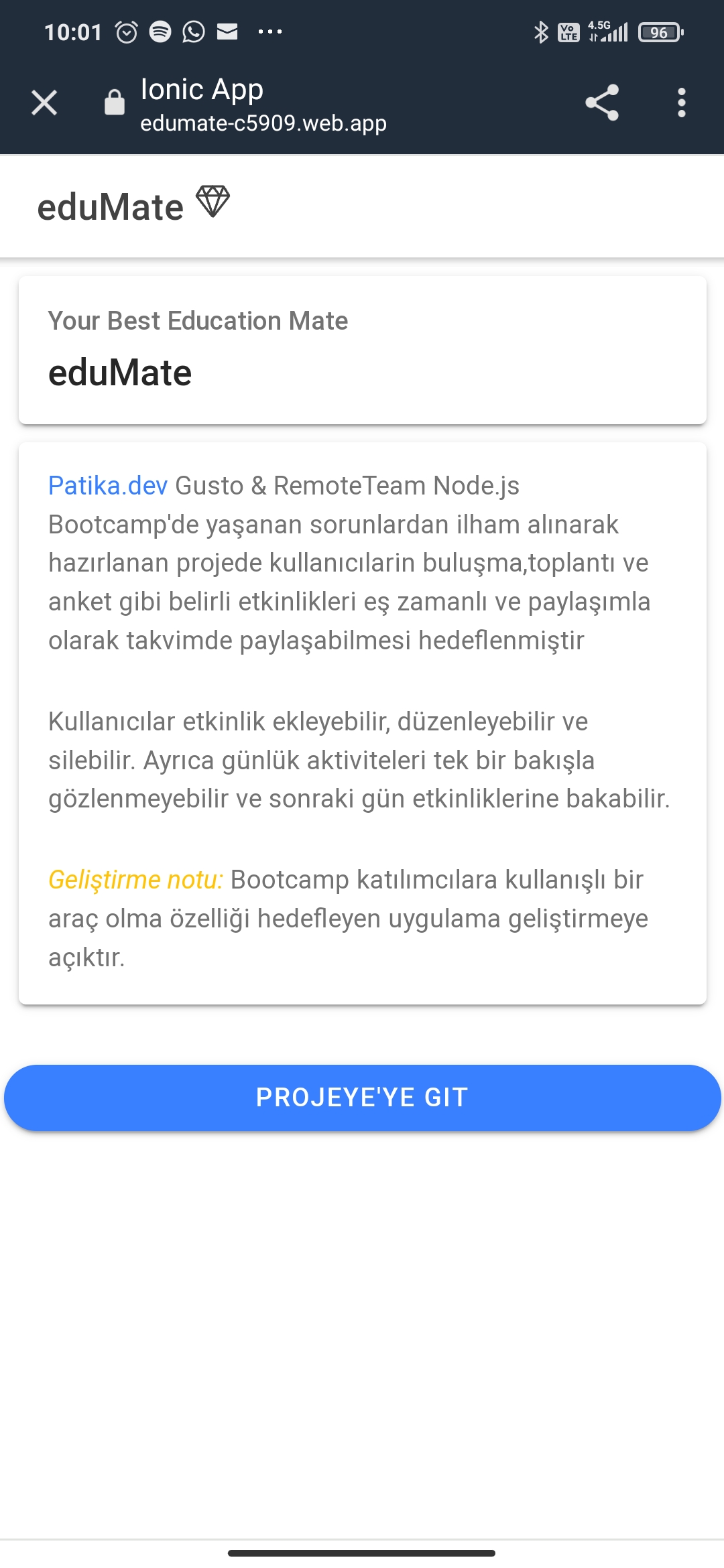The width and height of the screenshot is (724, 1568).
Task: Close the Ionic App webview
Action: pyautogui.click(x=43, y=102)
